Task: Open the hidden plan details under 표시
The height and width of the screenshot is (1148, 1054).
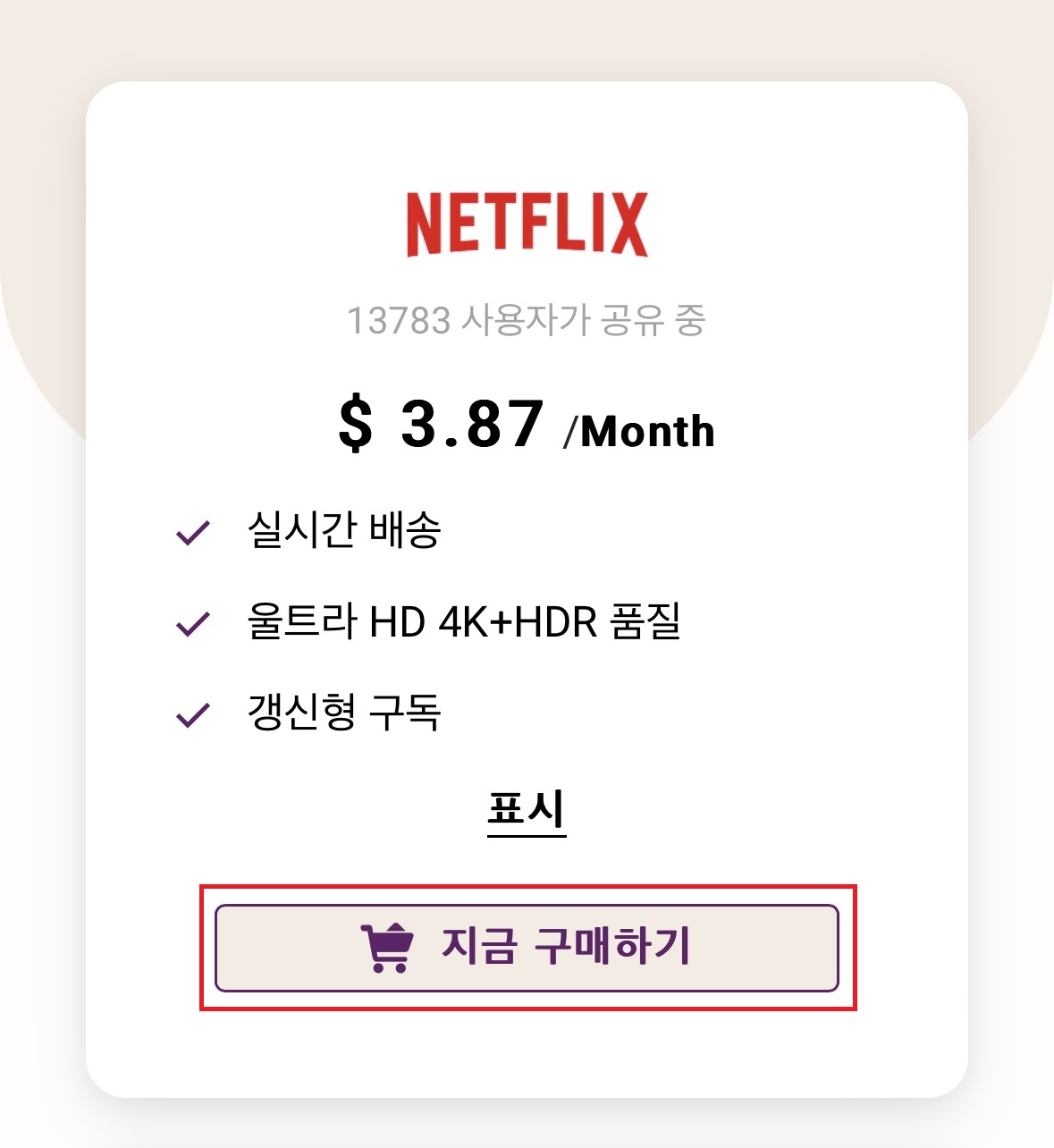Action: [527, 809]
